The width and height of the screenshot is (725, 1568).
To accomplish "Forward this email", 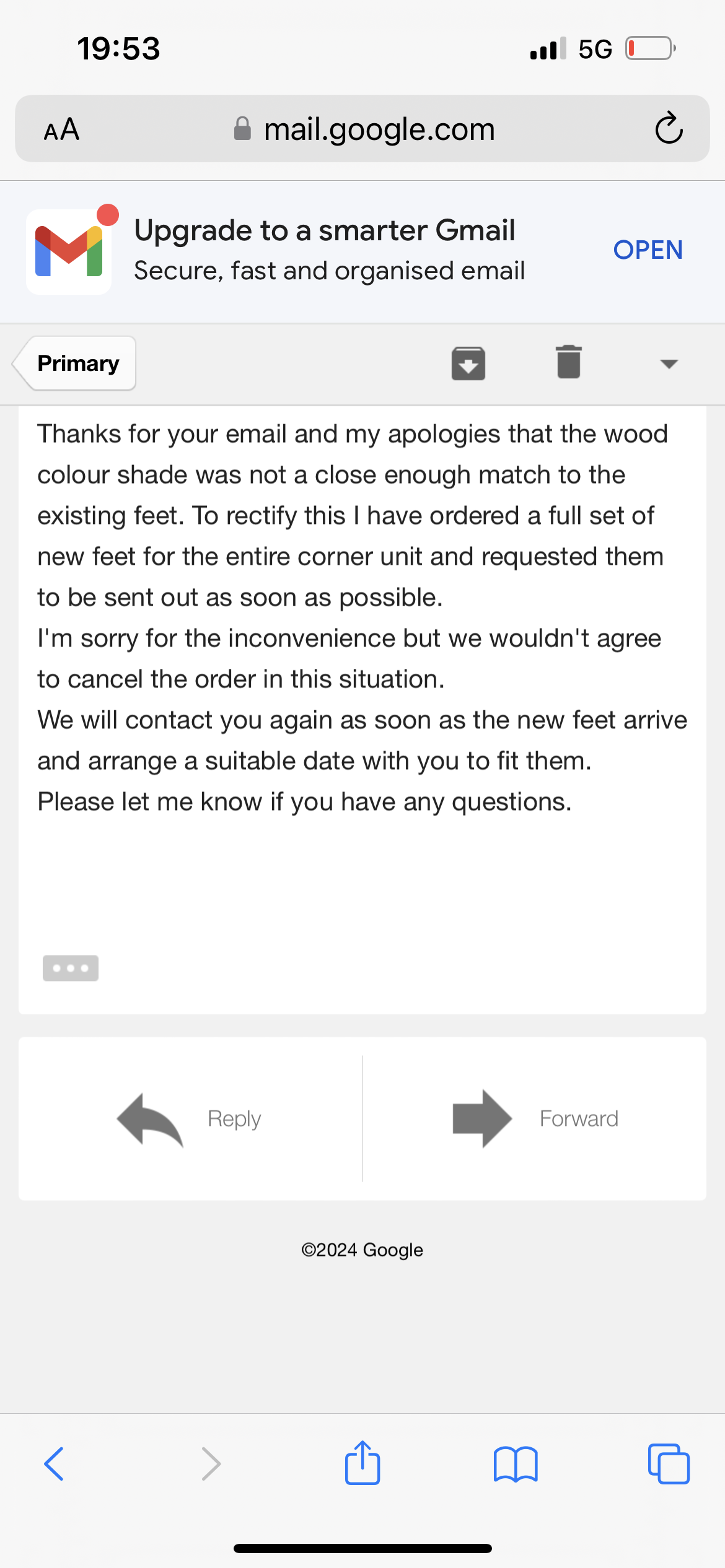I will click(535, 1118).
